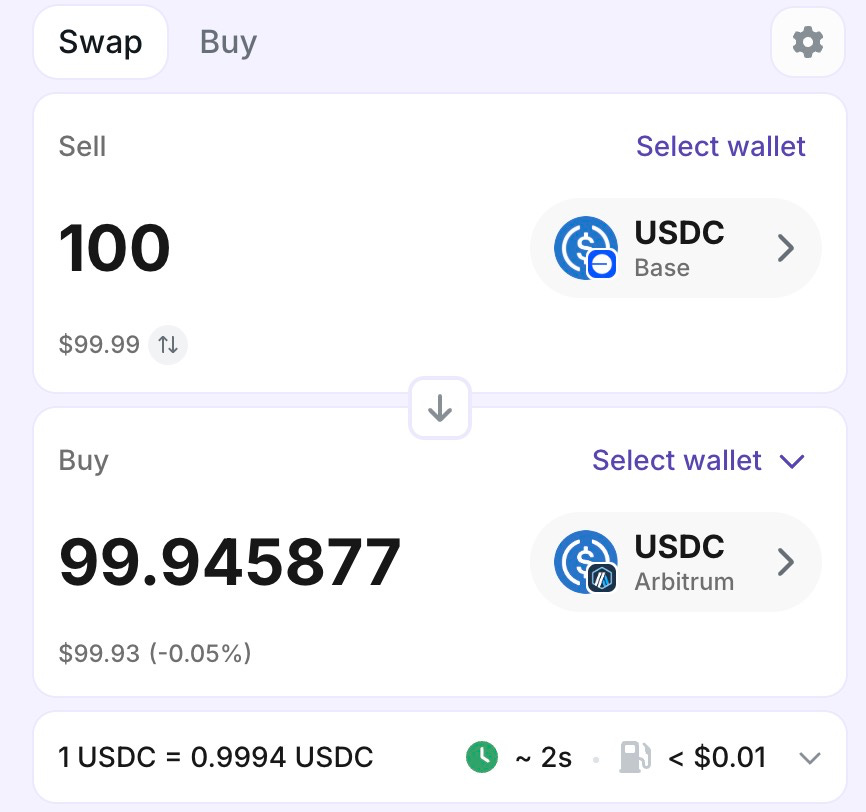Image resolution: width=866 pixels, height=812 pixels.
Task: Select the Swap tab
Action: tap(100, 42)
